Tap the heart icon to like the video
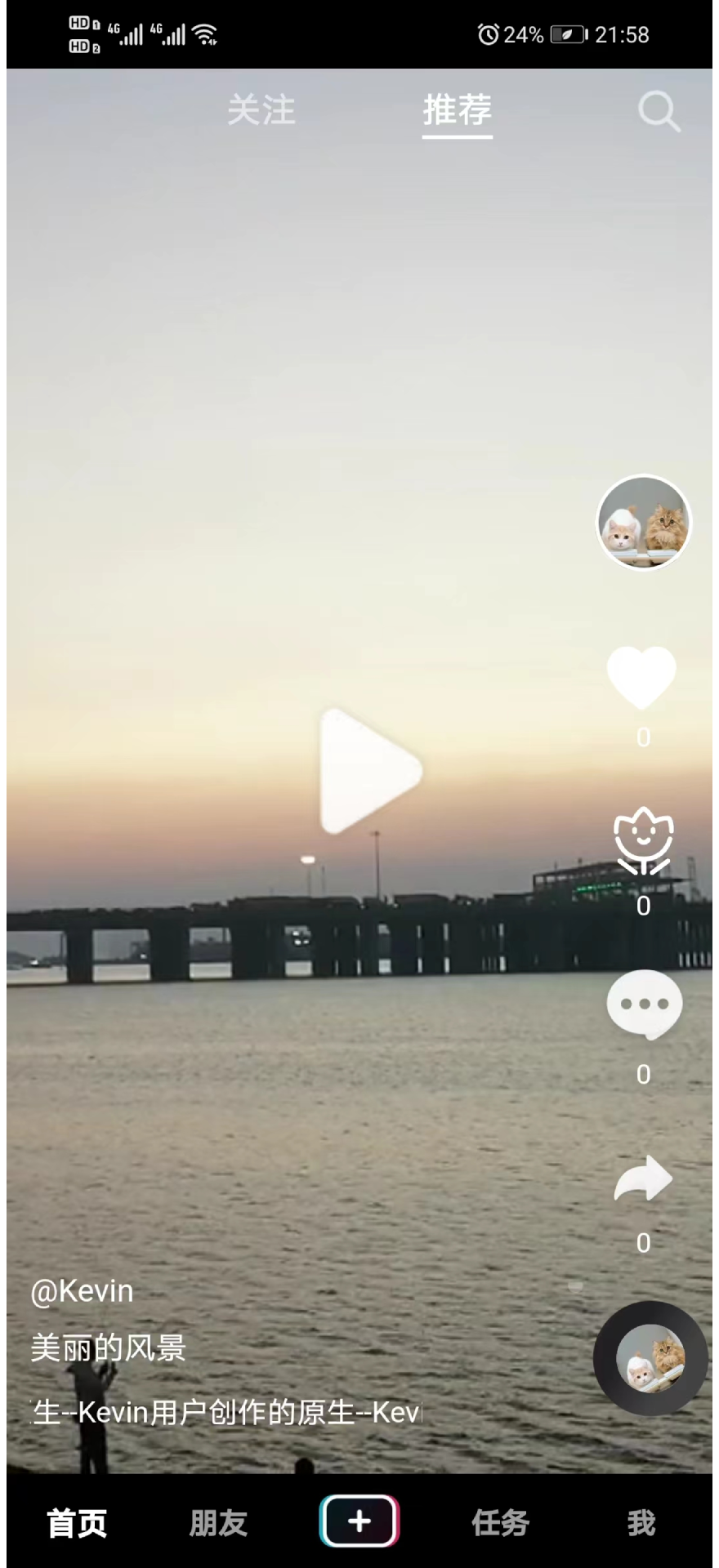Viewport: 719px width, 1568px height. click(x=643, y=675)
